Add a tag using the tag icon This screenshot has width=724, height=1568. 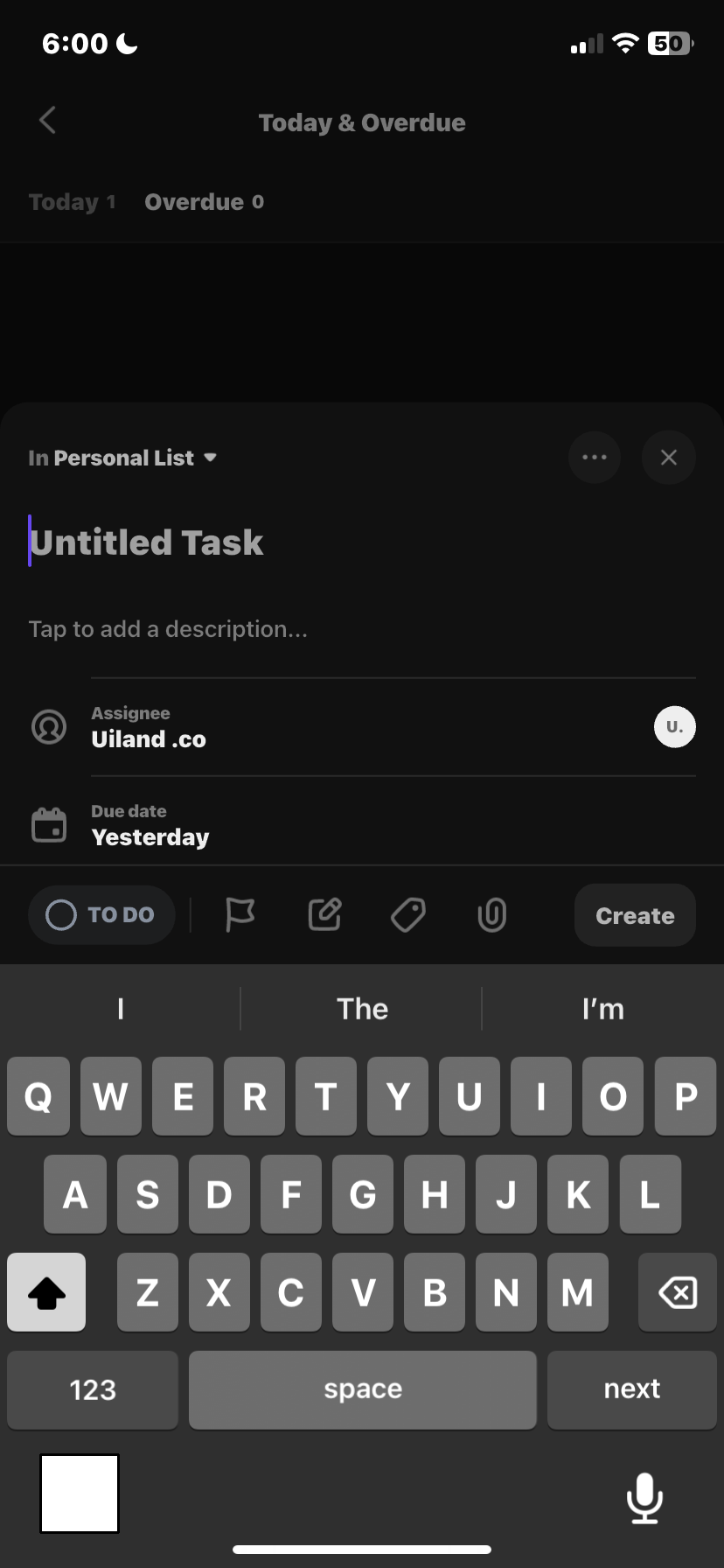pos(407,914)
